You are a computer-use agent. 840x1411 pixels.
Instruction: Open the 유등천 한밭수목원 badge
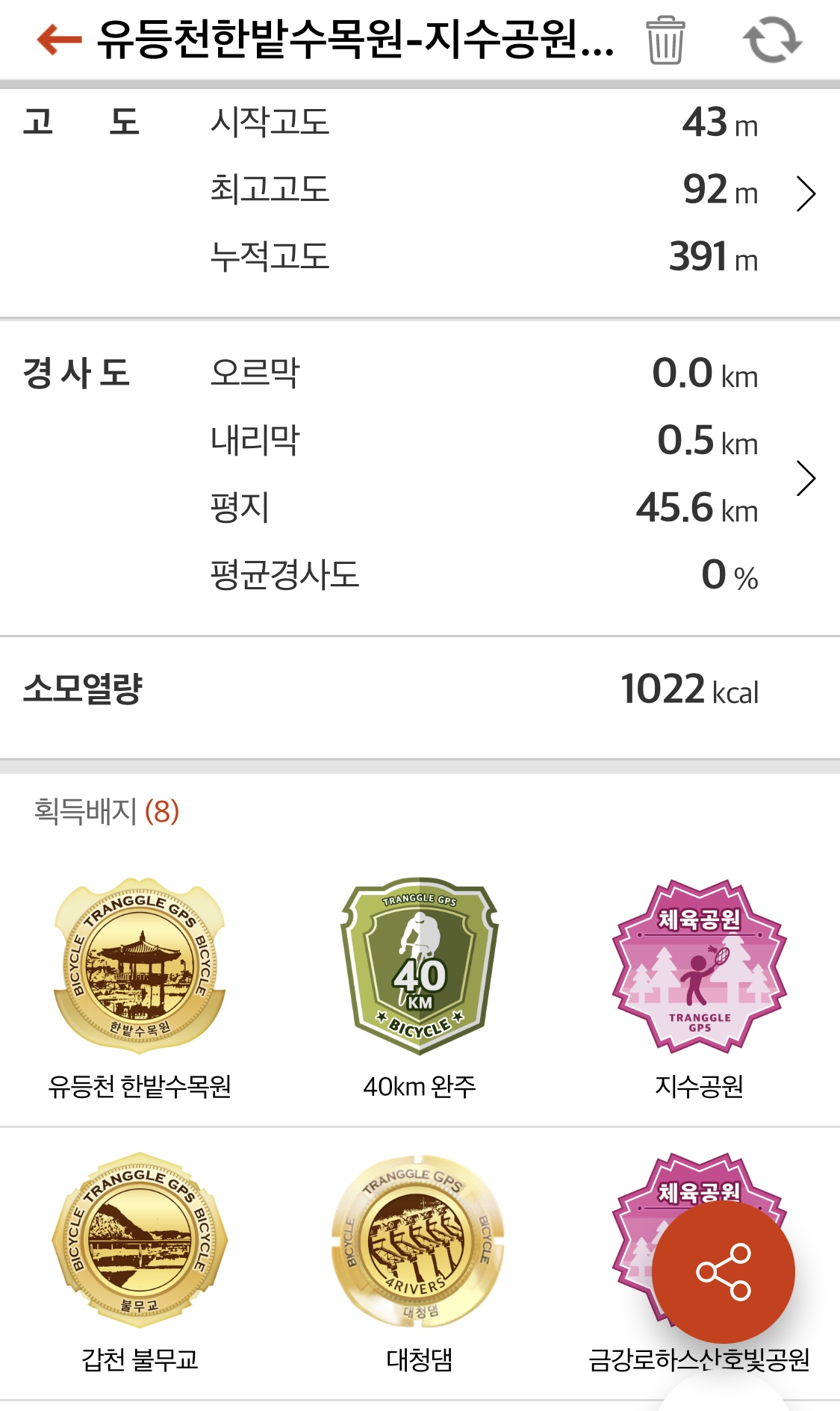[140, 966]
